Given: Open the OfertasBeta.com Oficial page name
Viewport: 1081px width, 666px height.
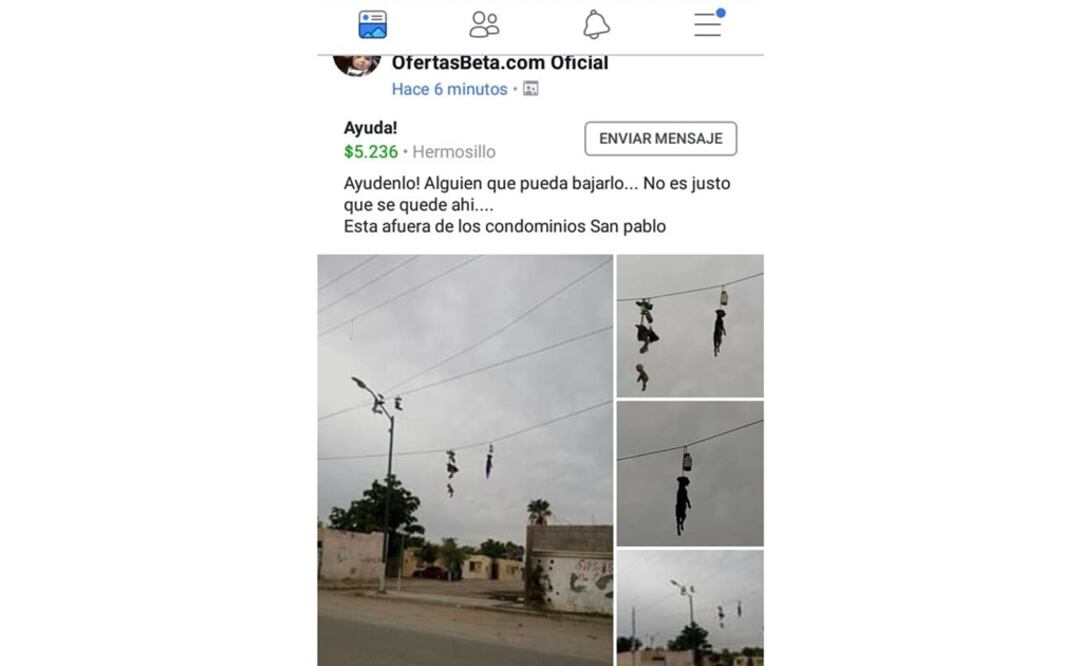Looking at the screenshot, I should pyautogui.click(x=499, y=63).
